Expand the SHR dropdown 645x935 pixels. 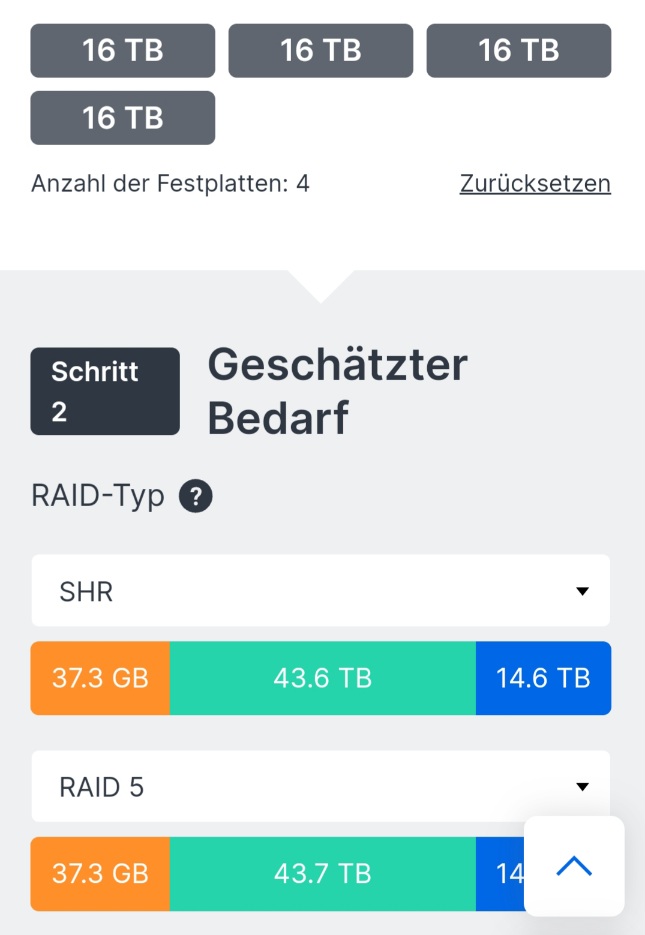tap(320, 591)
